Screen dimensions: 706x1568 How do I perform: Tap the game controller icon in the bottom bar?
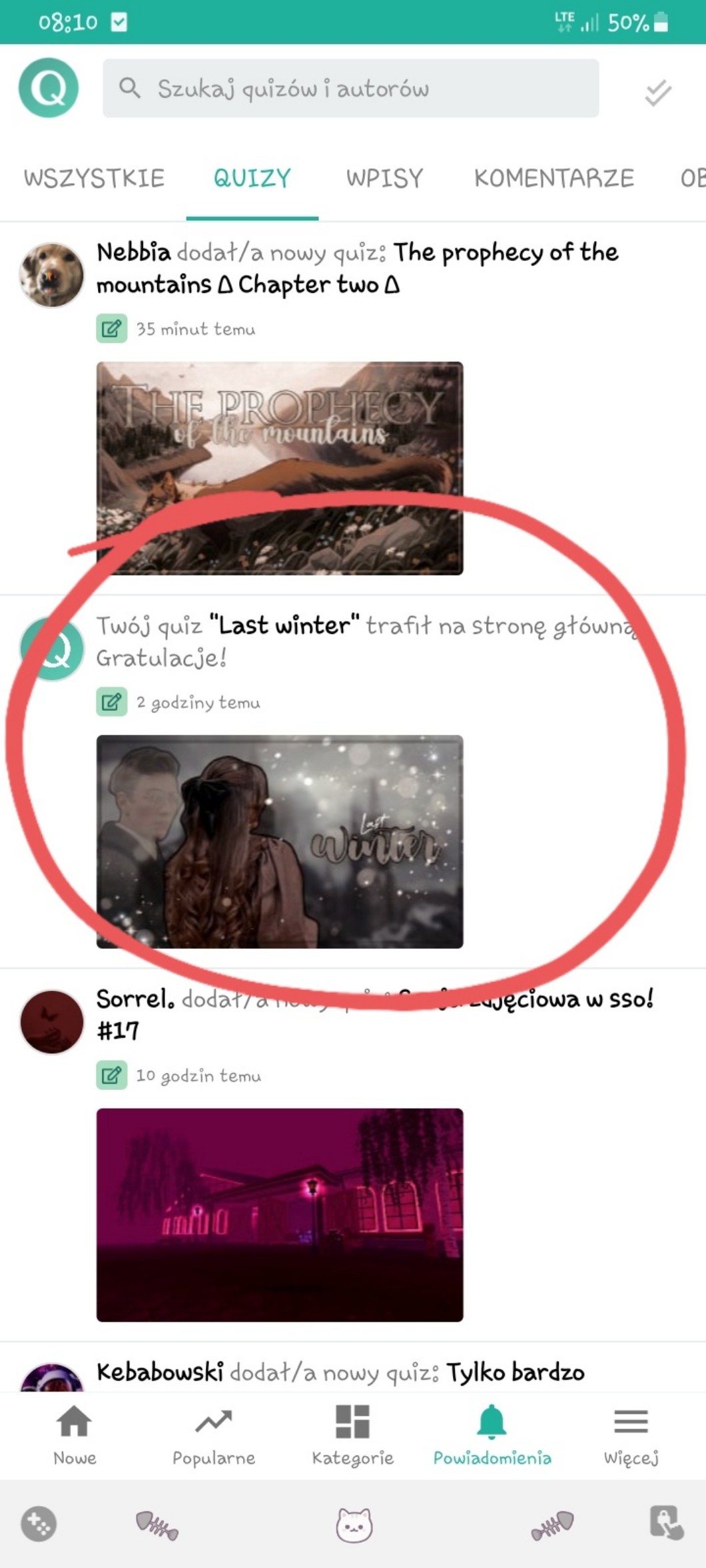point(39,1523)
